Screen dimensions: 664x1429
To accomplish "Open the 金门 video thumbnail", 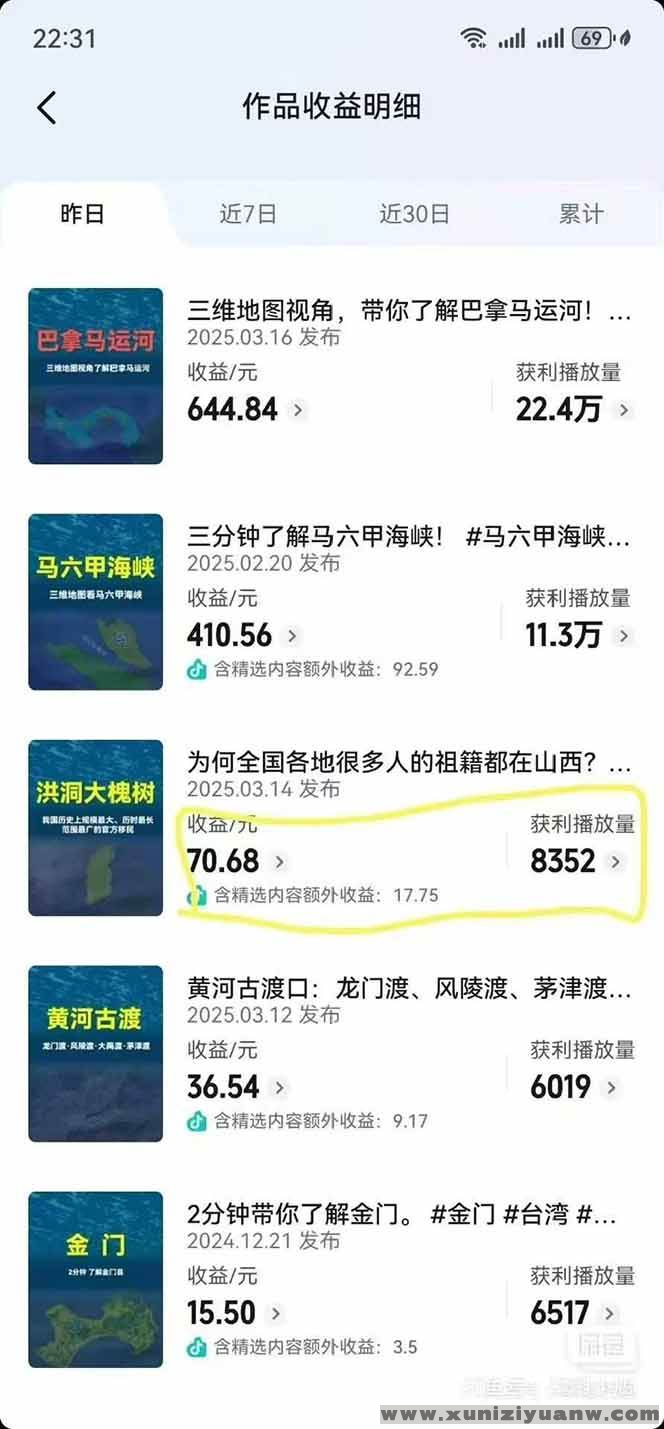I will [x=95, y=1280].
